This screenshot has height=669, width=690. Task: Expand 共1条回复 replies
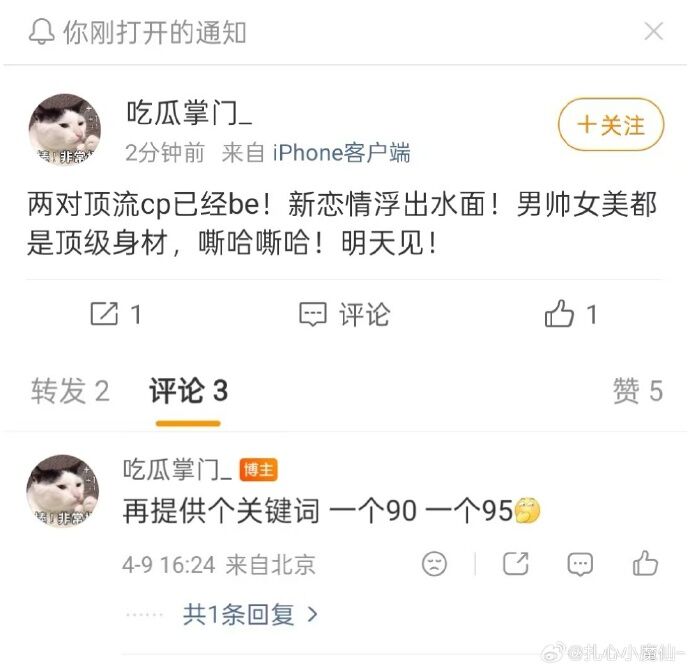tap(251, 613)
